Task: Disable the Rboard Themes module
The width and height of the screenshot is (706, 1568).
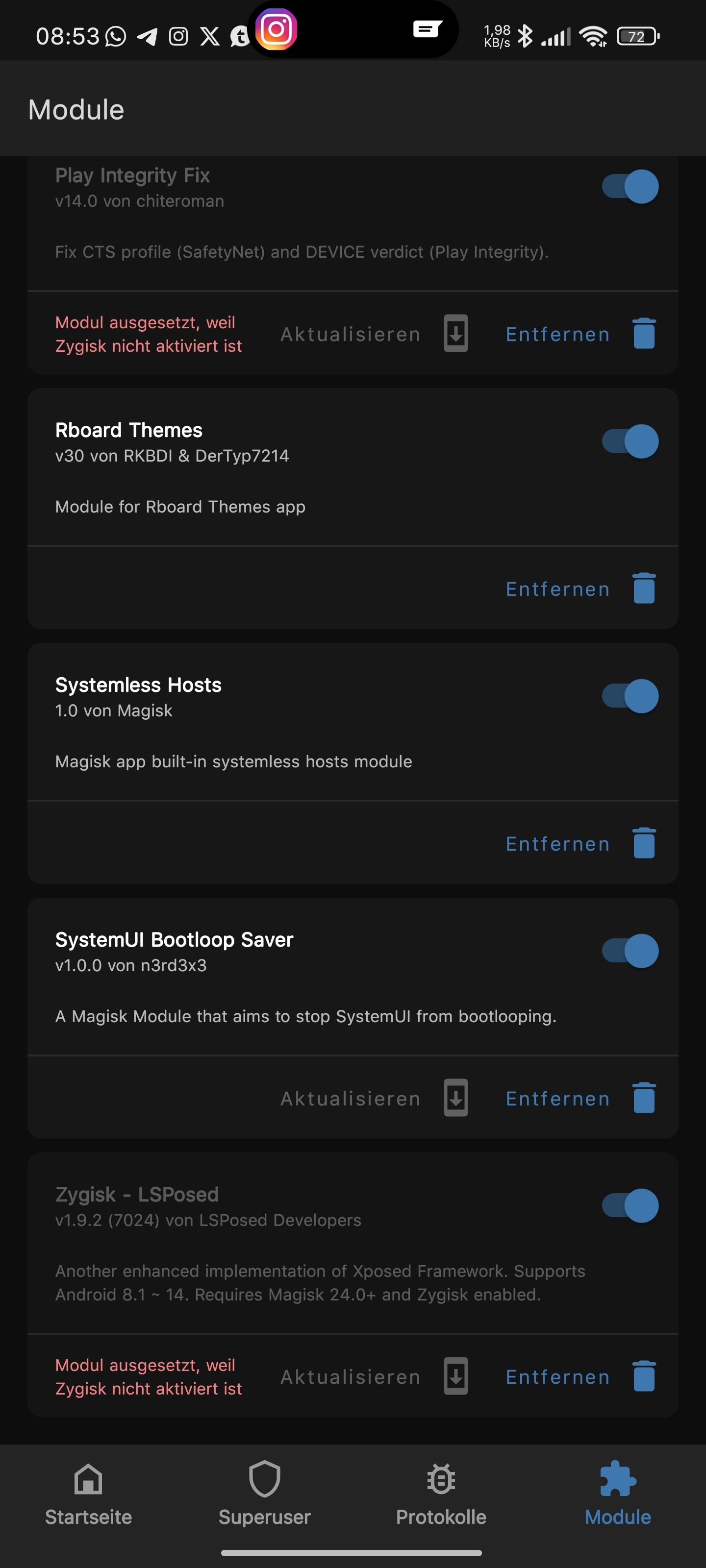Action: (x=630, y=441)
